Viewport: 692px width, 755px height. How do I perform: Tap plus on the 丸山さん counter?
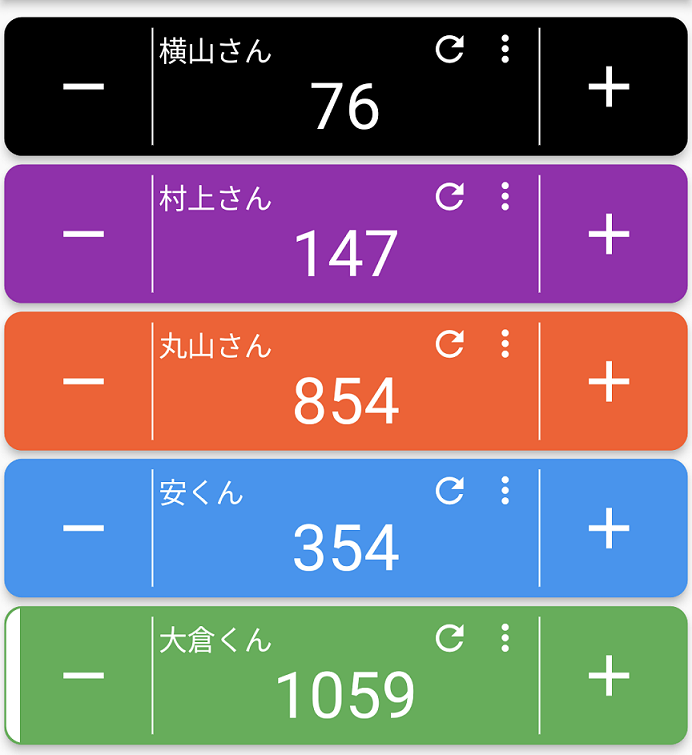[x=609, y=381]
